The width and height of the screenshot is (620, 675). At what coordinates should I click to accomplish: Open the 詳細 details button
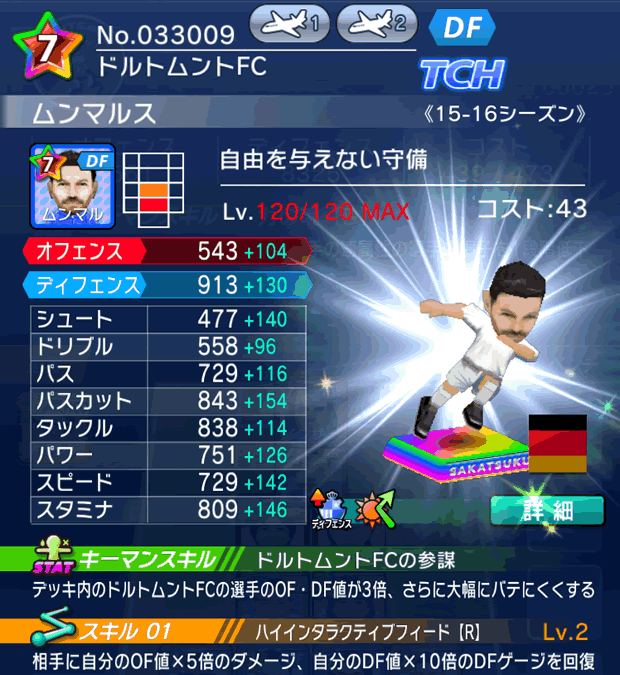546,510
